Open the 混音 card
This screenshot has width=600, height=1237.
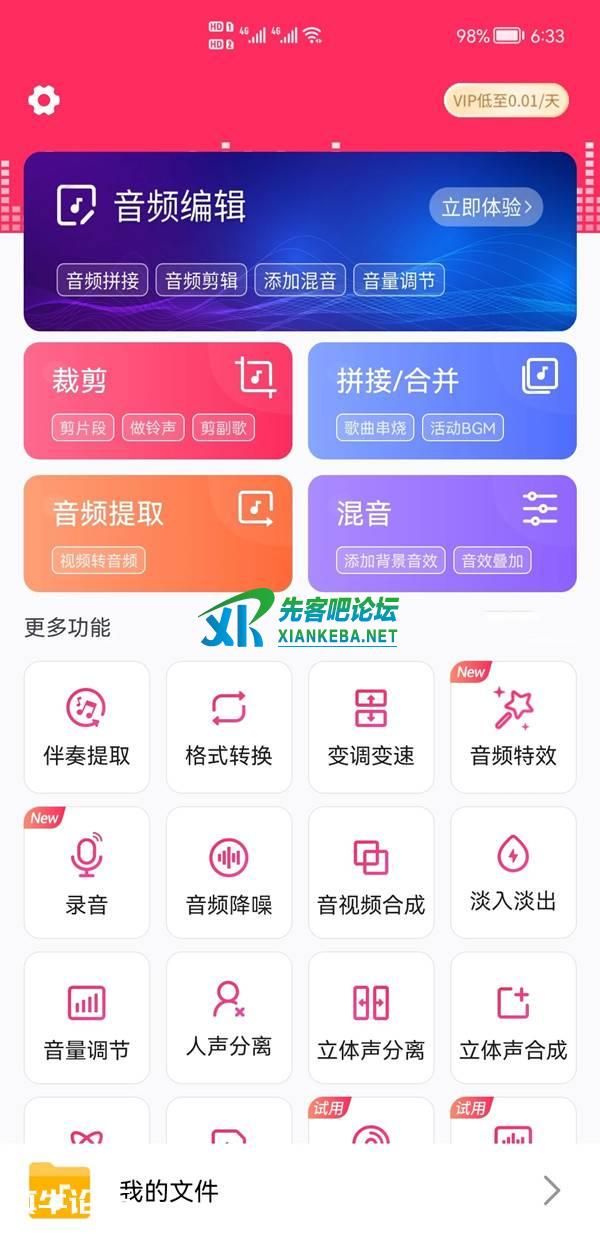click(442, 532)
